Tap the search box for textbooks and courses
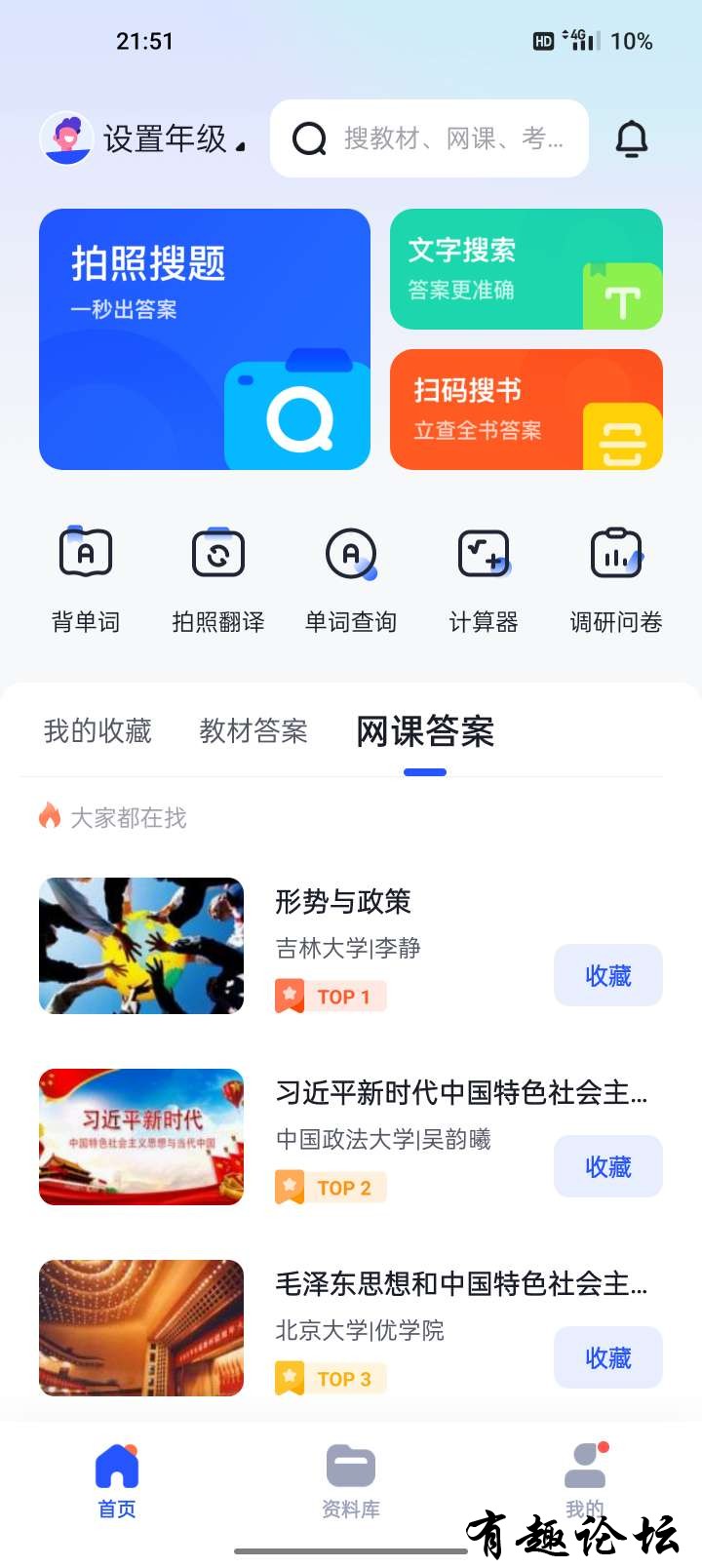 [x=429, y=138]
